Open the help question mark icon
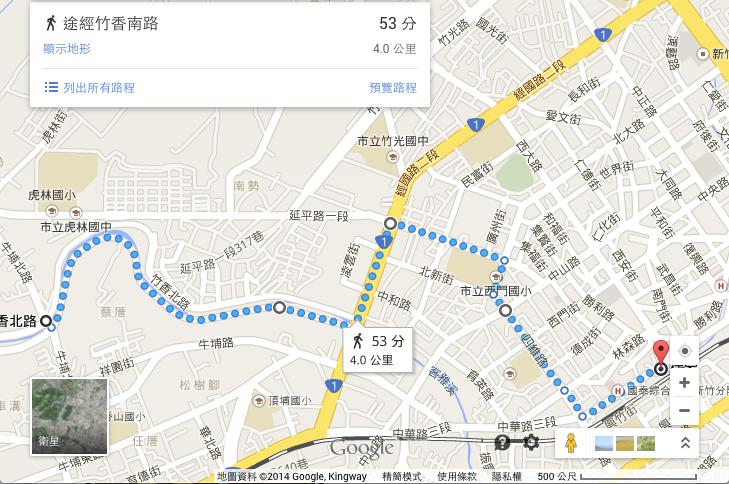The width and height of the screenshot is (729, 484). click(503, 443)
